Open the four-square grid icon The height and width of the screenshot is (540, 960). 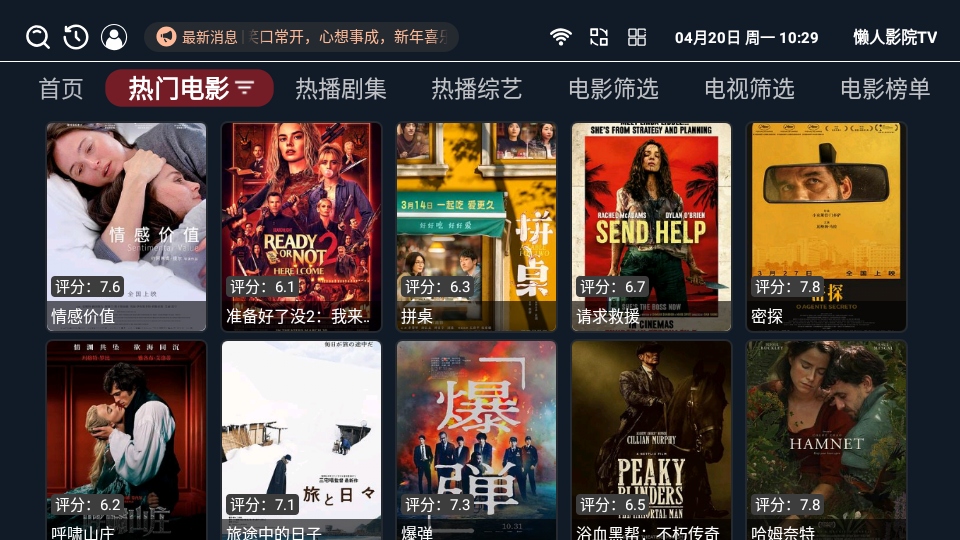(637, 37)
